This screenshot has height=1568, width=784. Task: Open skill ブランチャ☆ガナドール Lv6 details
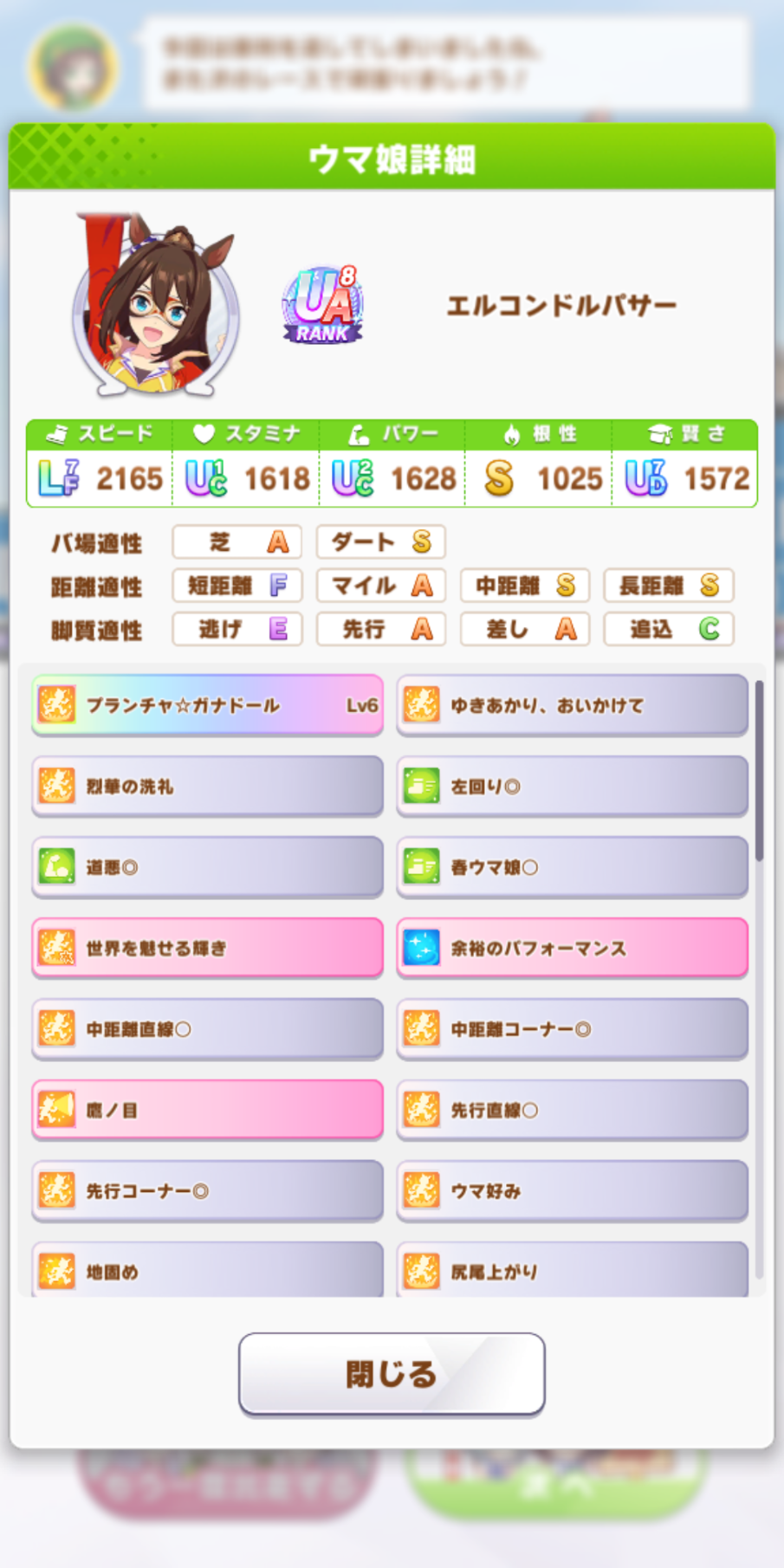pos(207,705)
